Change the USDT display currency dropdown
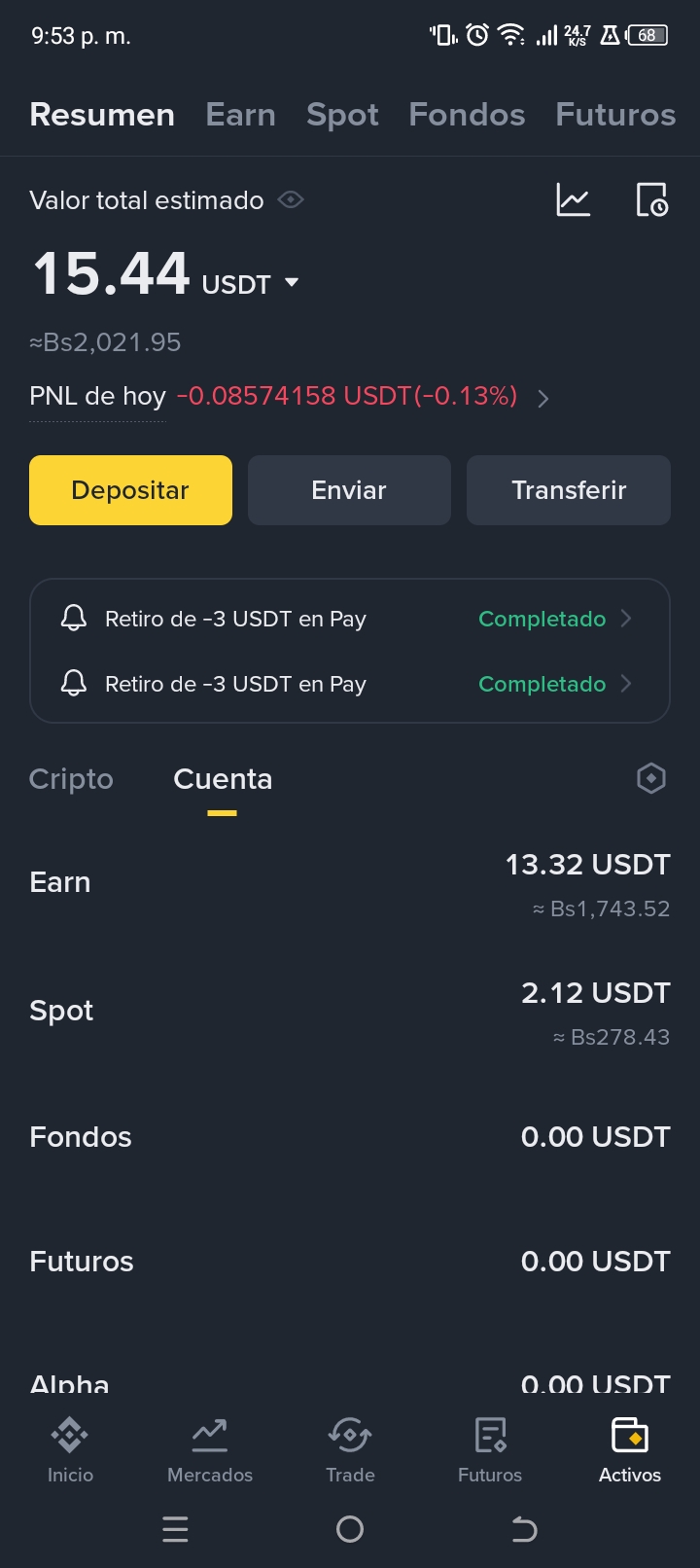This screenshot has height=1568, width=700. pos(291,283)
